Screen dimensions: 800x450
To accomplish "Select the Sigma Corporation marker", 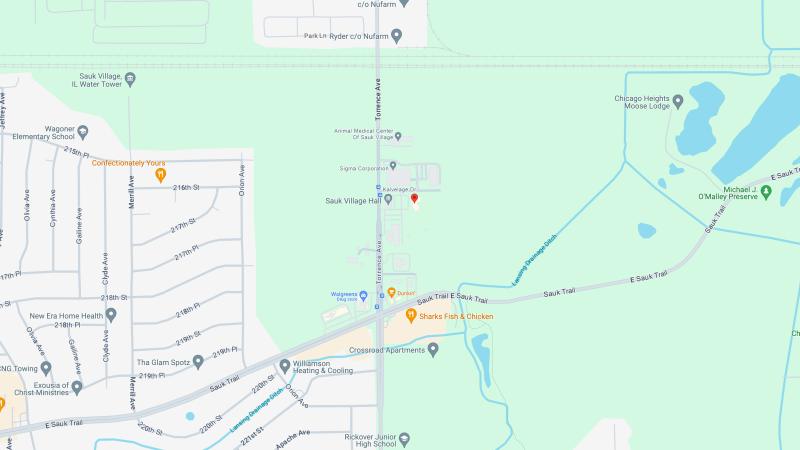I will click(392, 165).
